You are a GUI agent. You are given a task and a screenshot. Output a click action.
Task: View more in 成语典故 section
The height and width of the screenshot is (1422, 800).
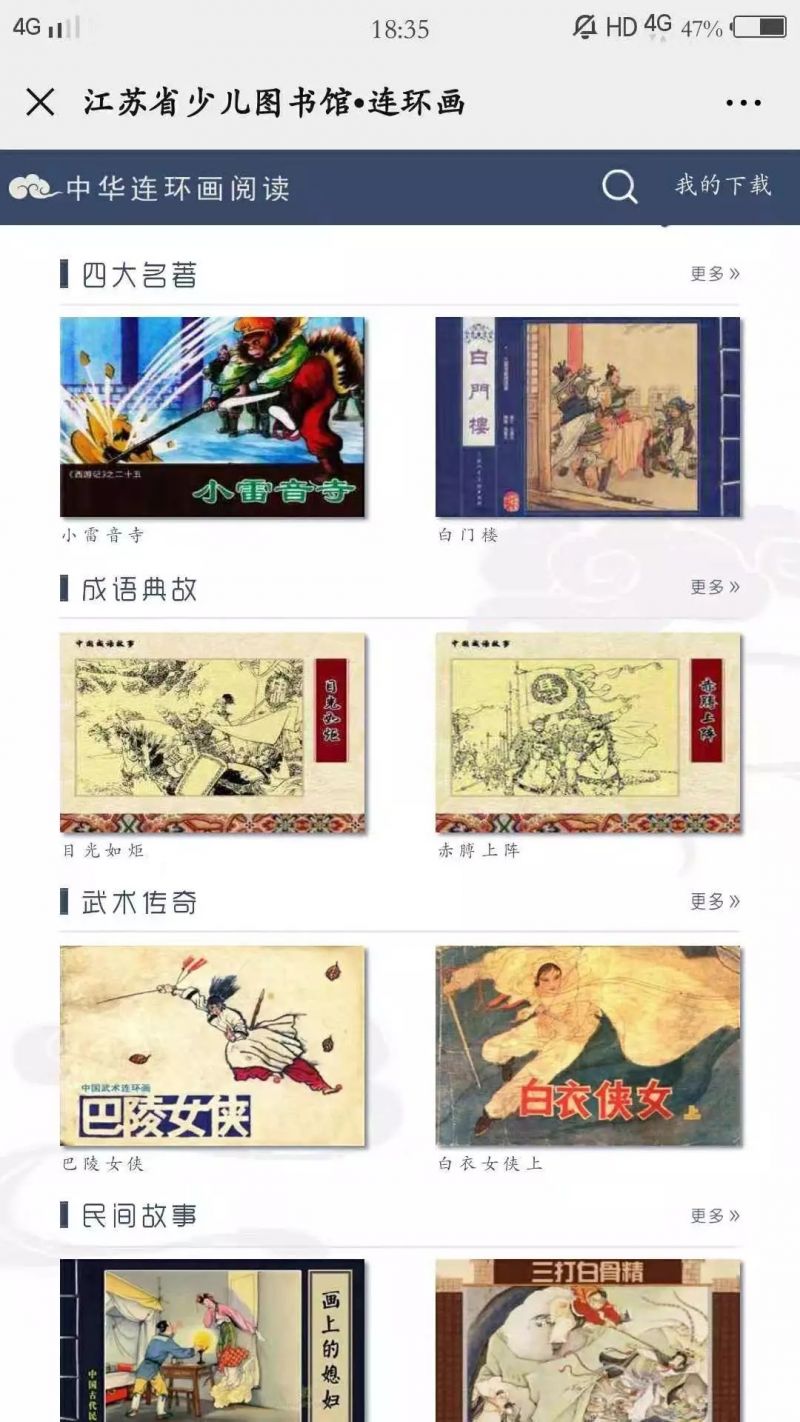click(x=715, y=587)
